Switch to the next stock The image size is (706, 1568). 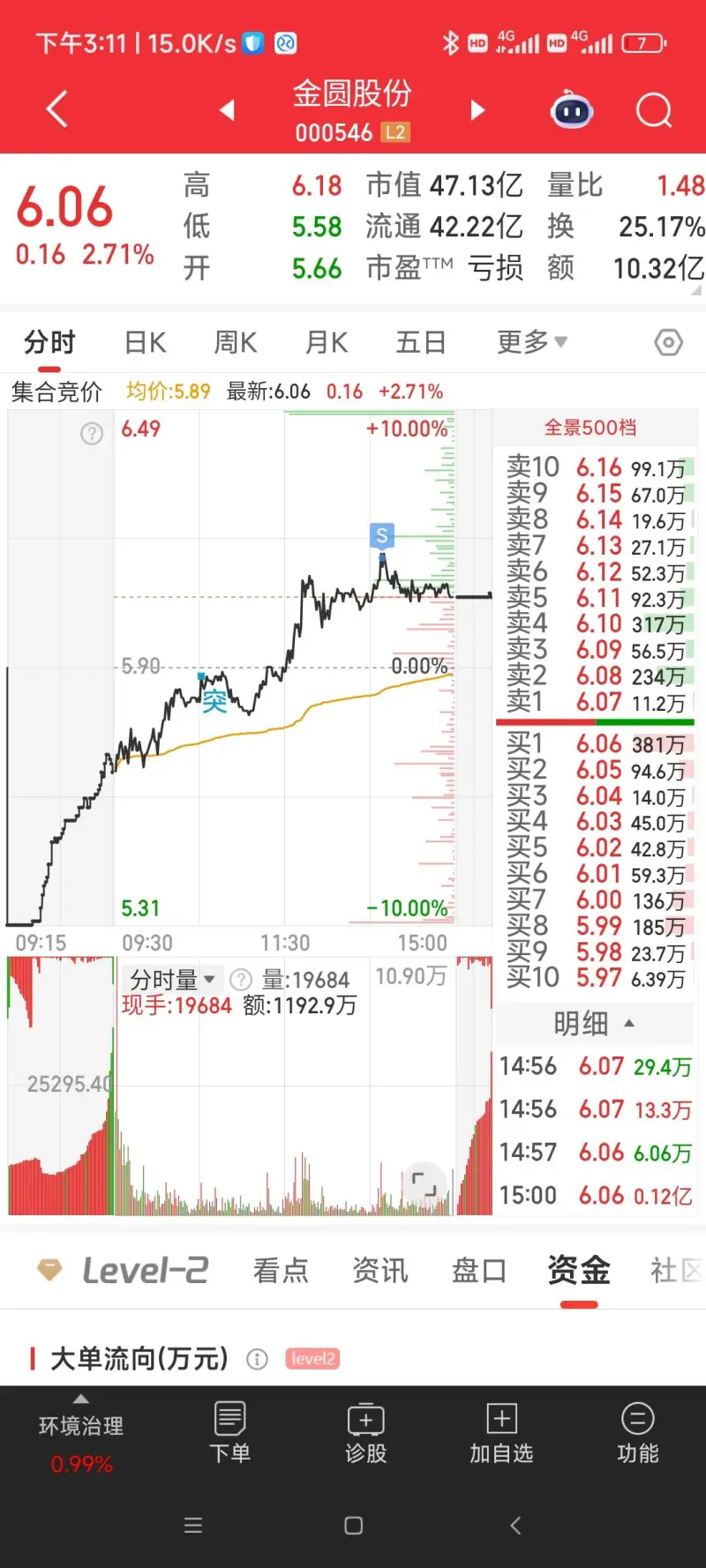(x=477, y=110)
